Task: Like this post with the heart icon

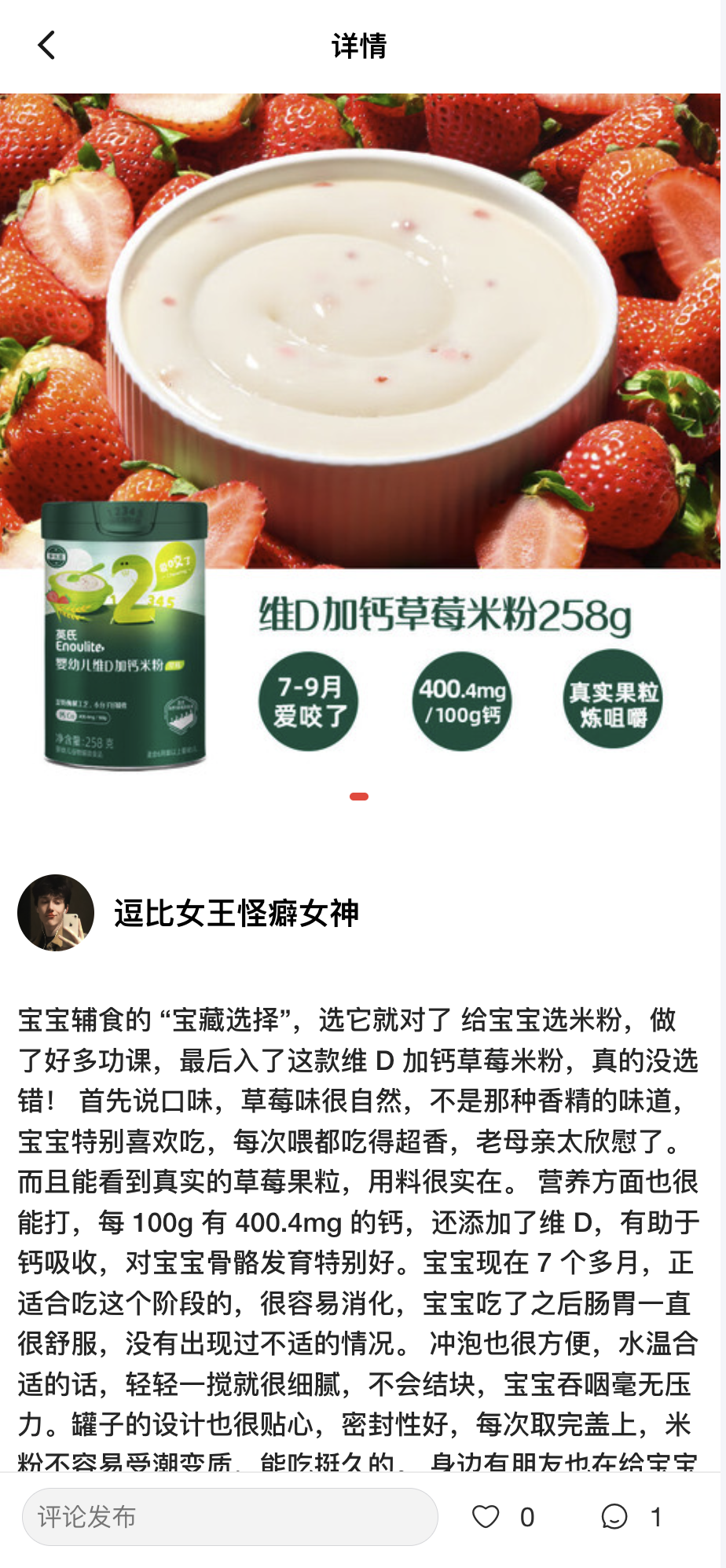Action: click(x=486, y=1516)
